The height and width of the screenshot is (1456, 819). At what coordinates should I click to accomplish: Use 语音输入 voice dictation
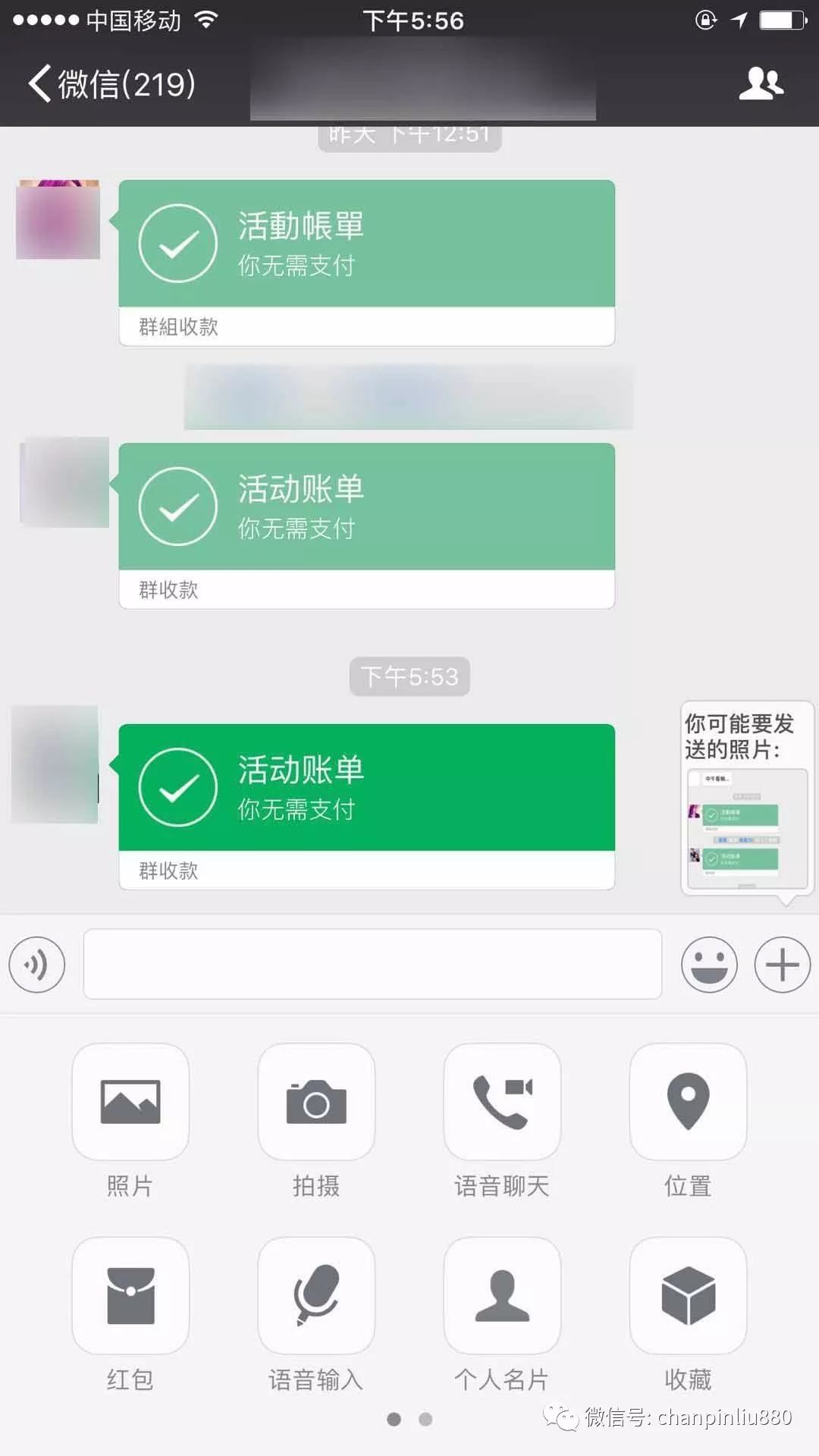pyautogui.click(x=316, y=1295)
